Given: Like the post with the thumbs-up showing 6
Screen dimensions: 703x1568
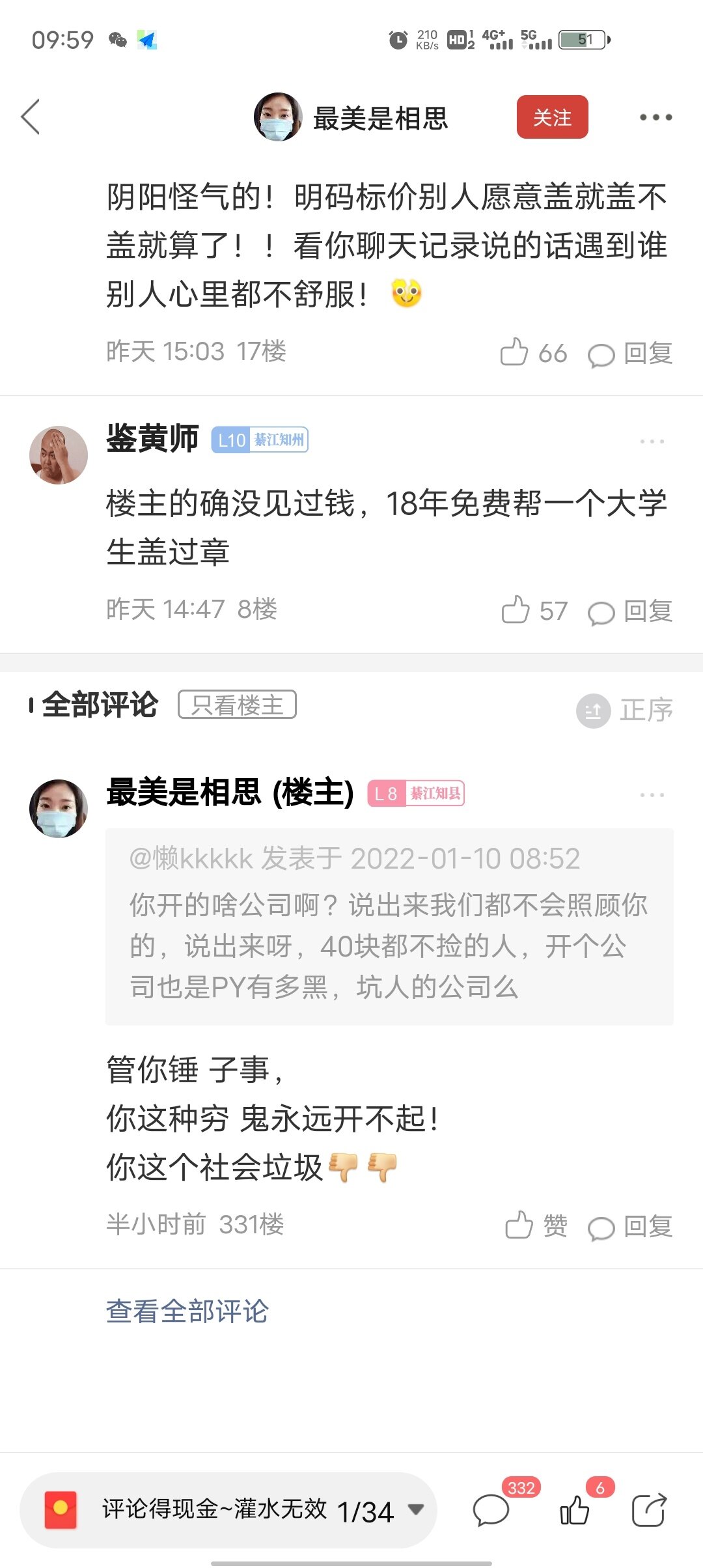Looking at the screenshot, I should (x=575, y=1509).
